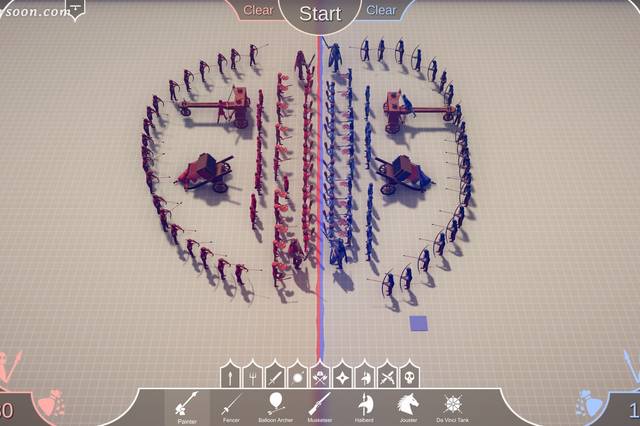The height and width of the screenshot is (426, 640).
Task: Pick the Jouster unit
Action: [408, 406]
